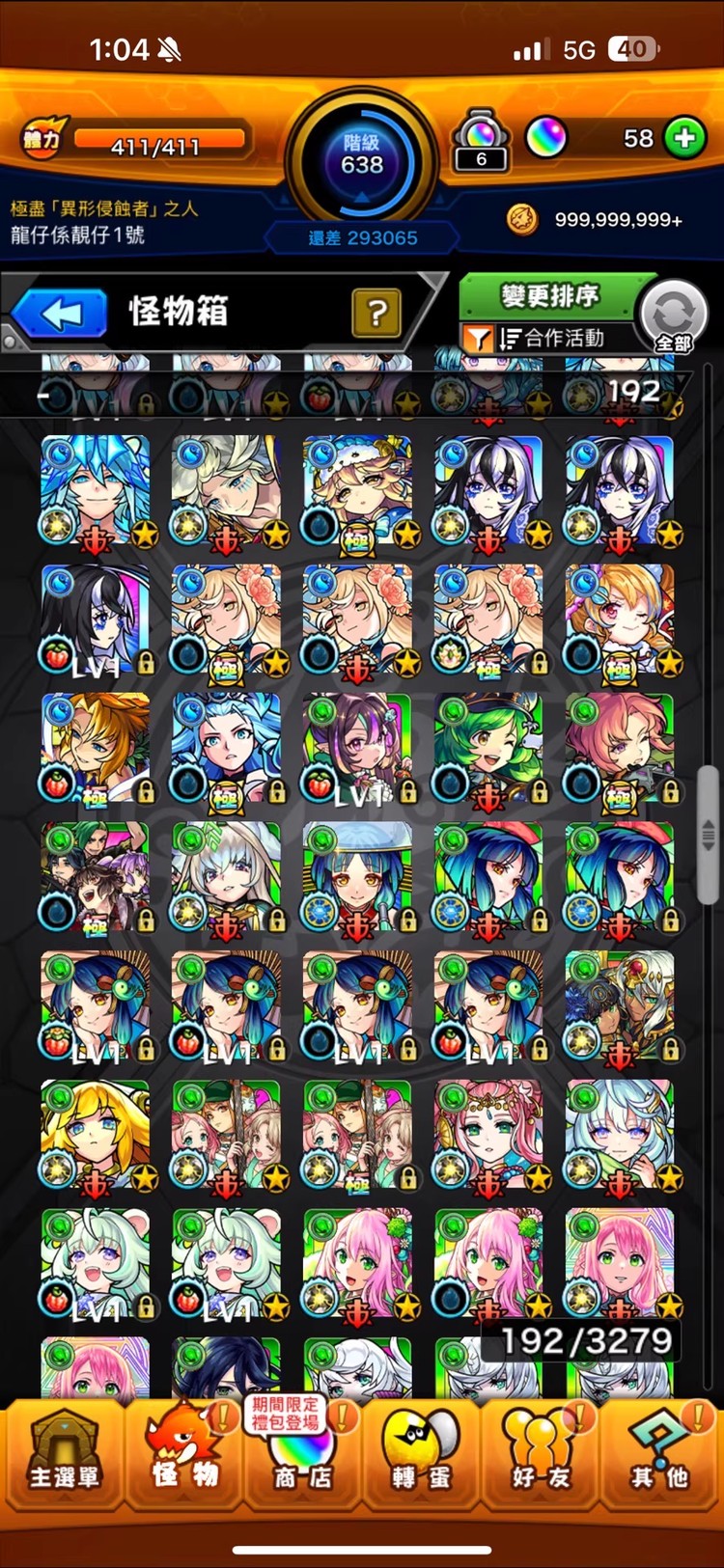The height and width of the screenshot is (1568, 724).
Task: Open the group-of-characters green monster tile
Action: click(96, 876)
